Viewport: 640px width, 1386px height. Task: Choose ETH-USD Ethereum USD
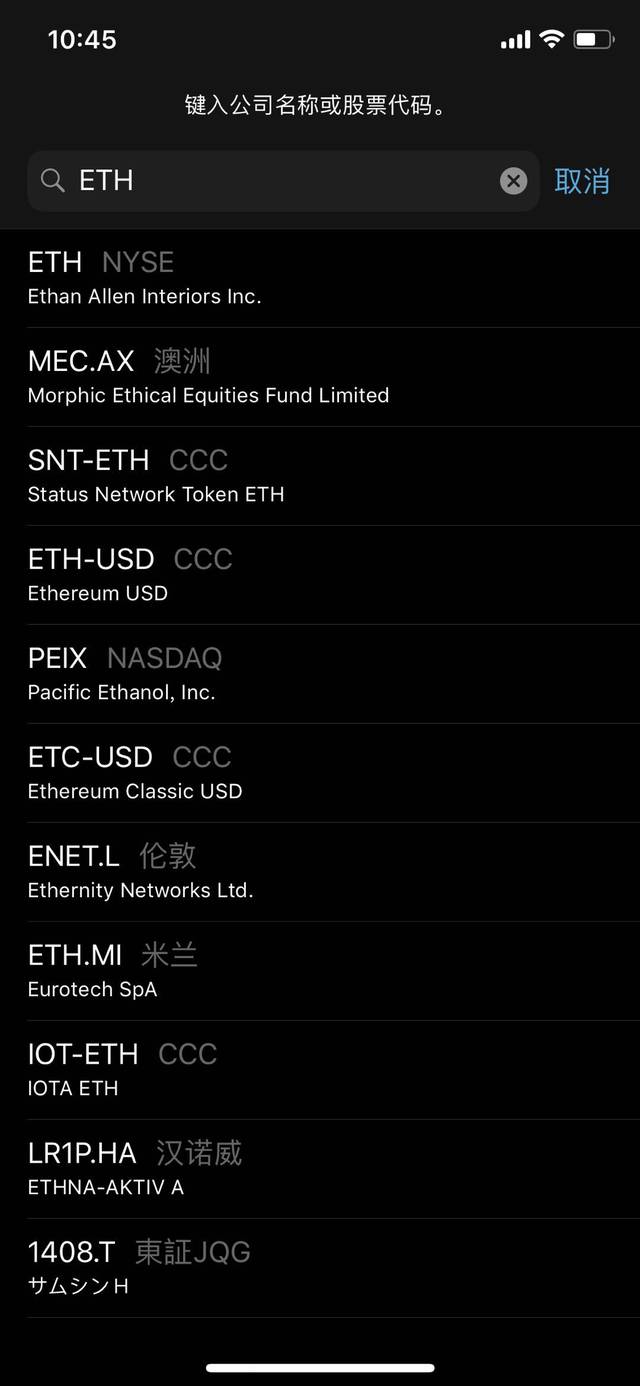click(x=320, y=575)
